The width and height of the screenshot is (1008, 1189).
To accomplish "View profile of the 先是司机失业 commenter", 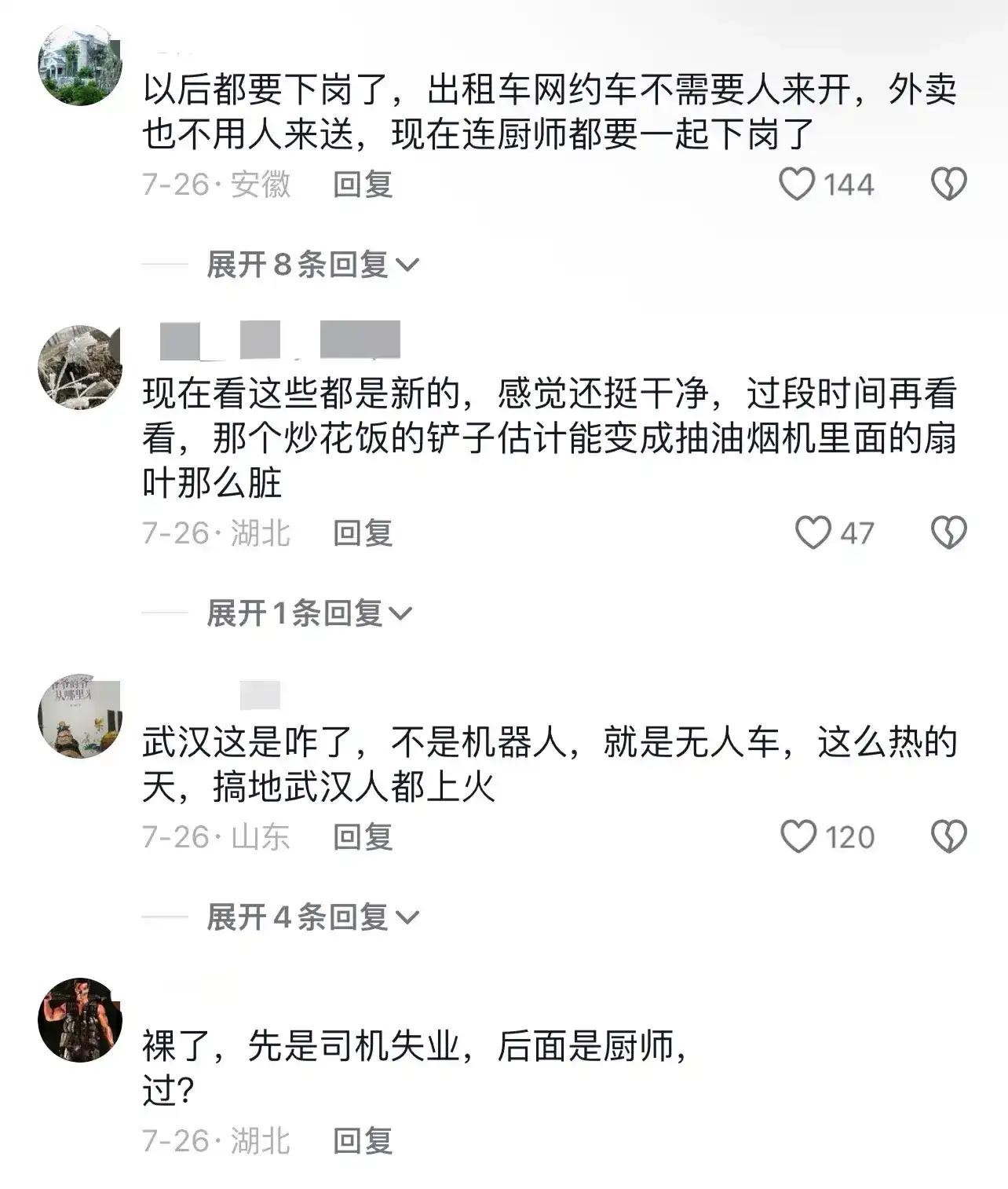I will (x=80, y=1019).
